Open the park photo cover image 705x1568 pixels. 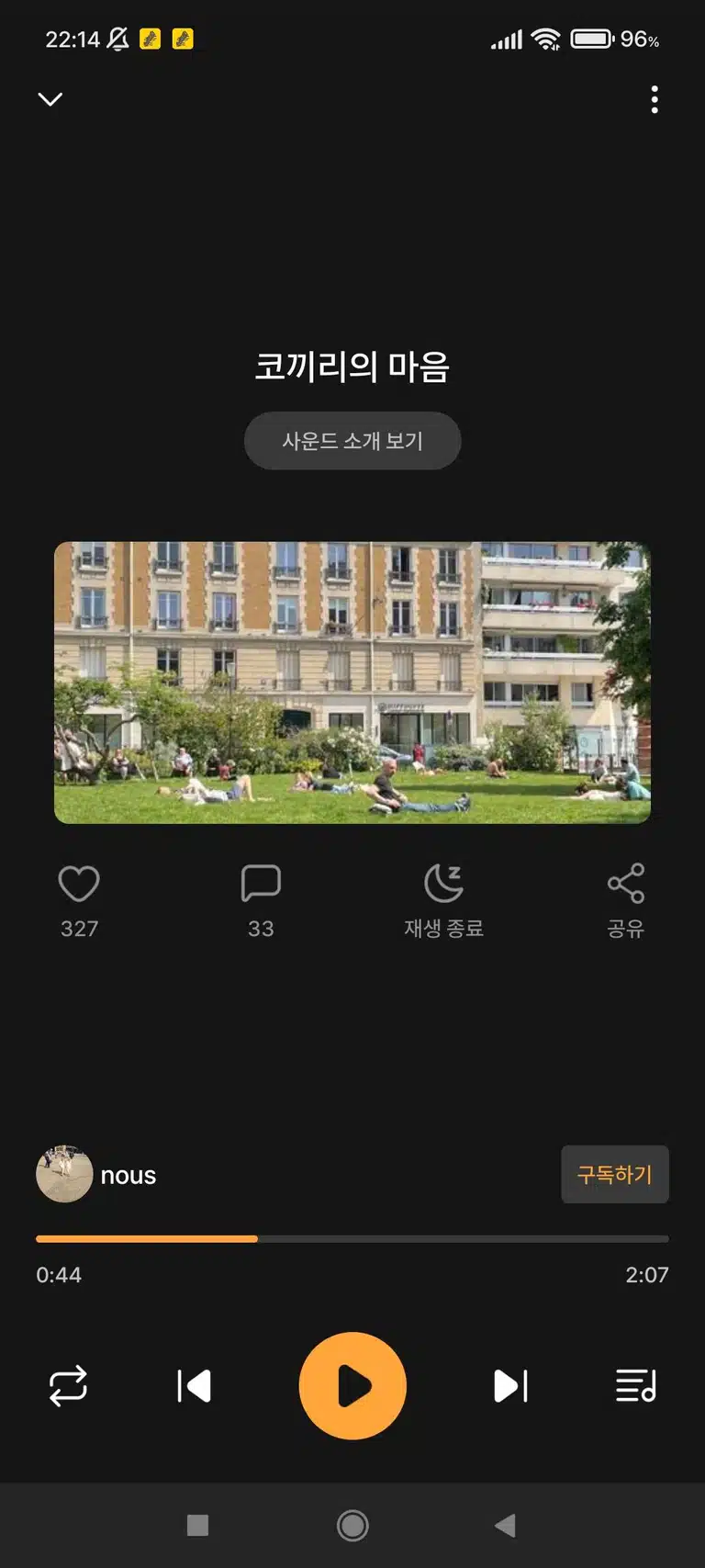coord(352,682)
